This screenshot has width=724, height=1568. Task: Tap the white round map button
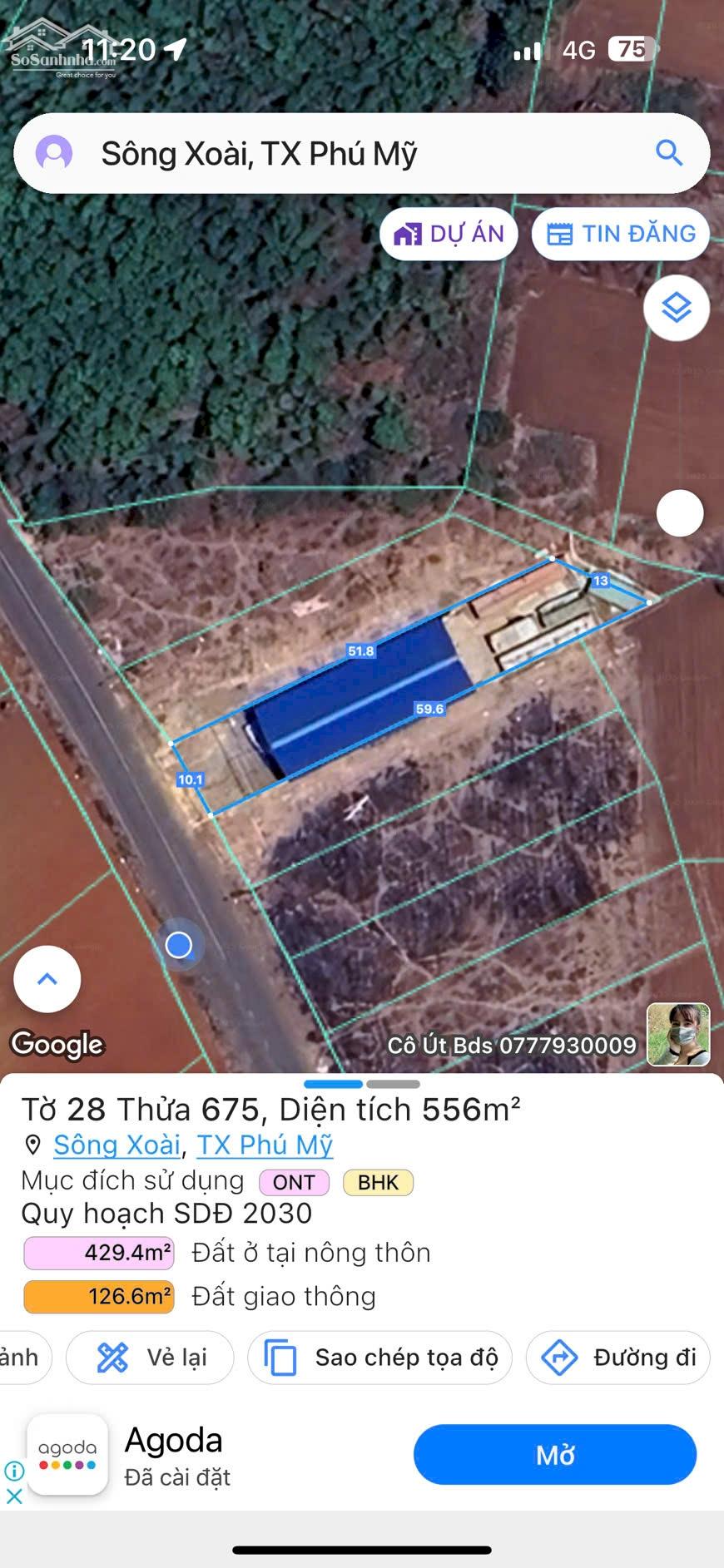(680, 513)
